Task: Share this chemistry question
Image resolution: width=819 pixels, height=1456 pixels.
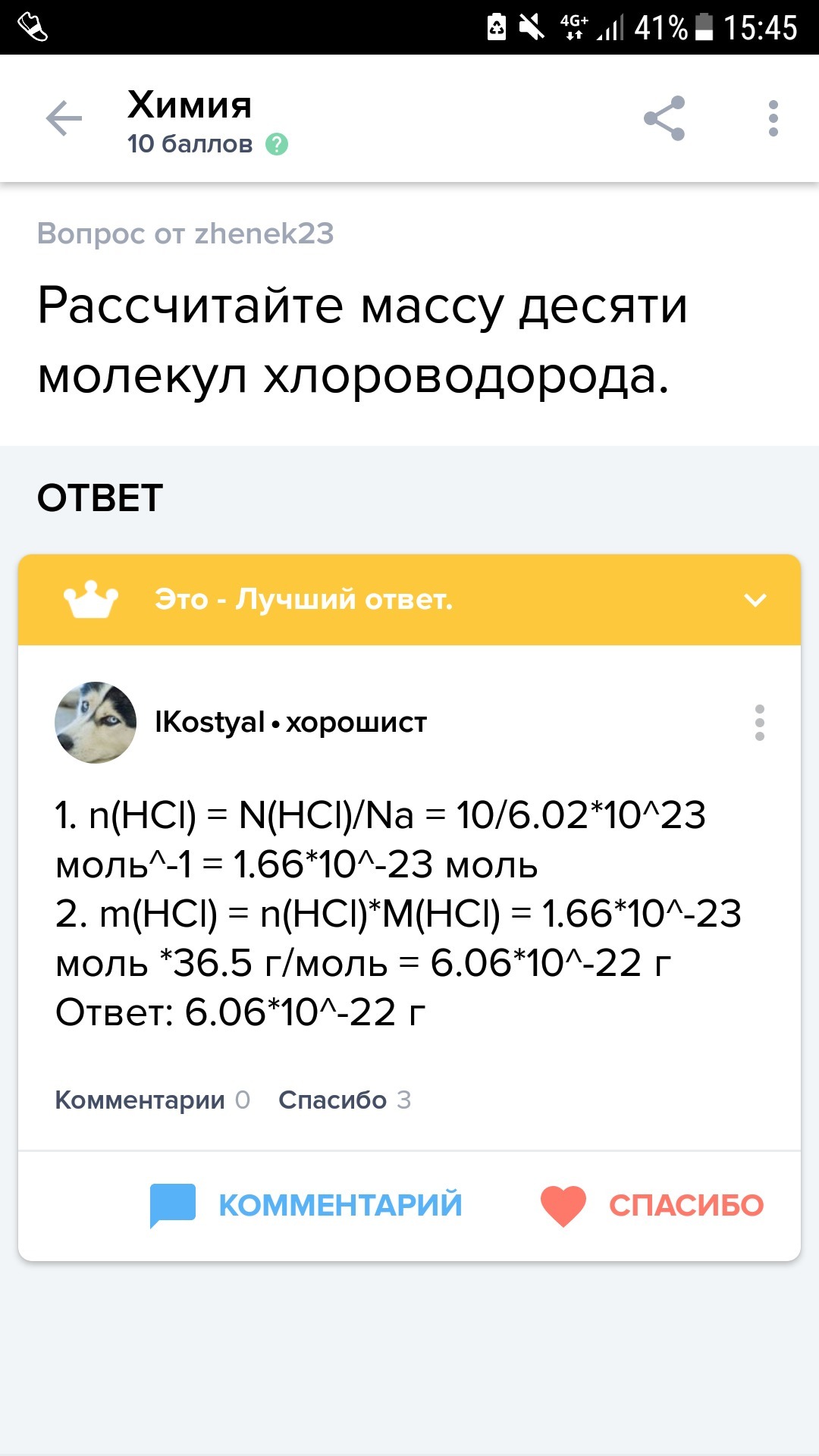Action: (664, 118)
